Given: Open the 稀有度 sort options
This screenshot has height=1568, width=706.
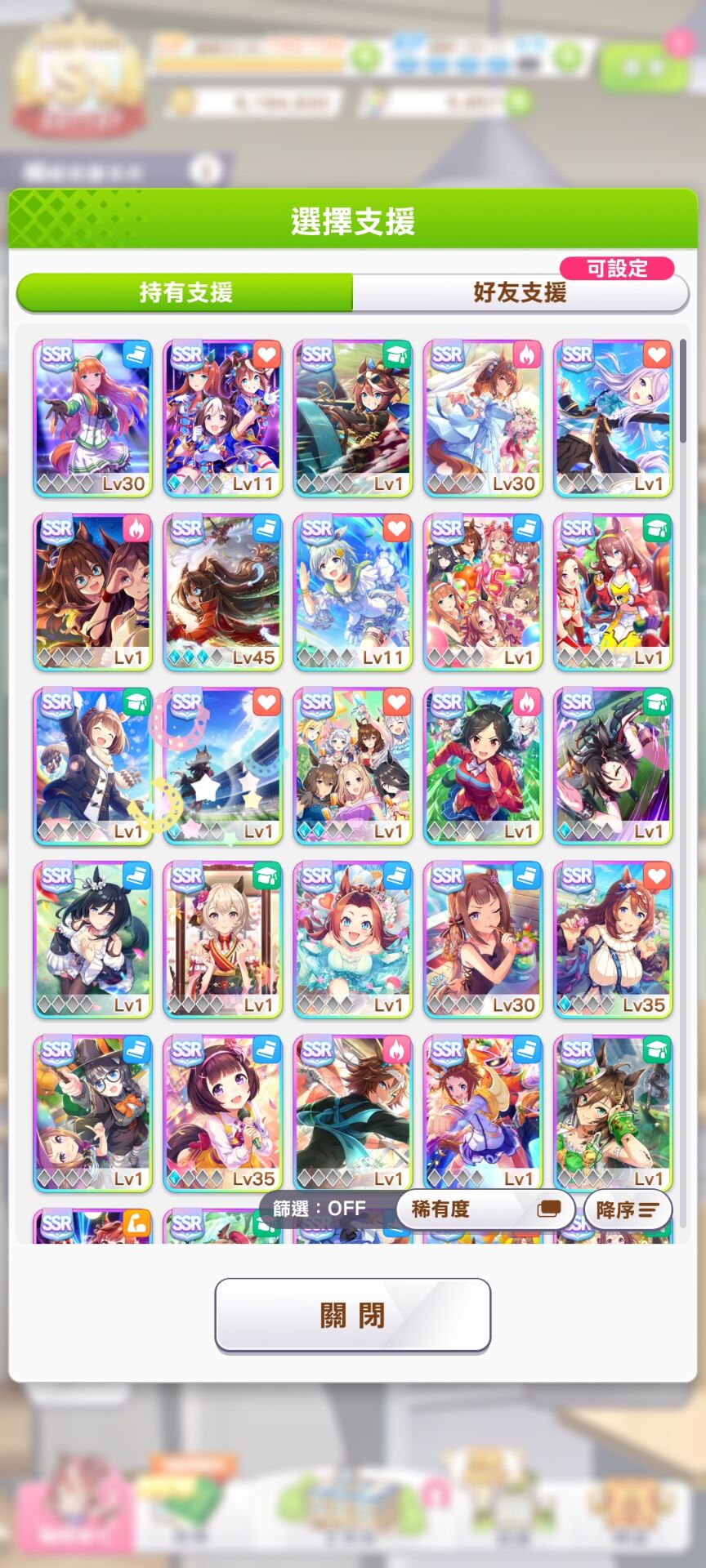Looking at the screenshot, I should [x=486, y=1209].
